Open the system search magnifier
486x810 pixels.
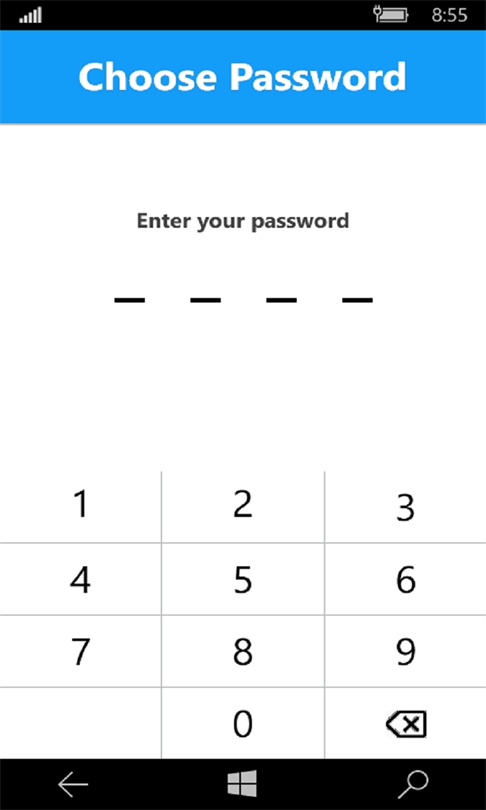coord(413,785)
